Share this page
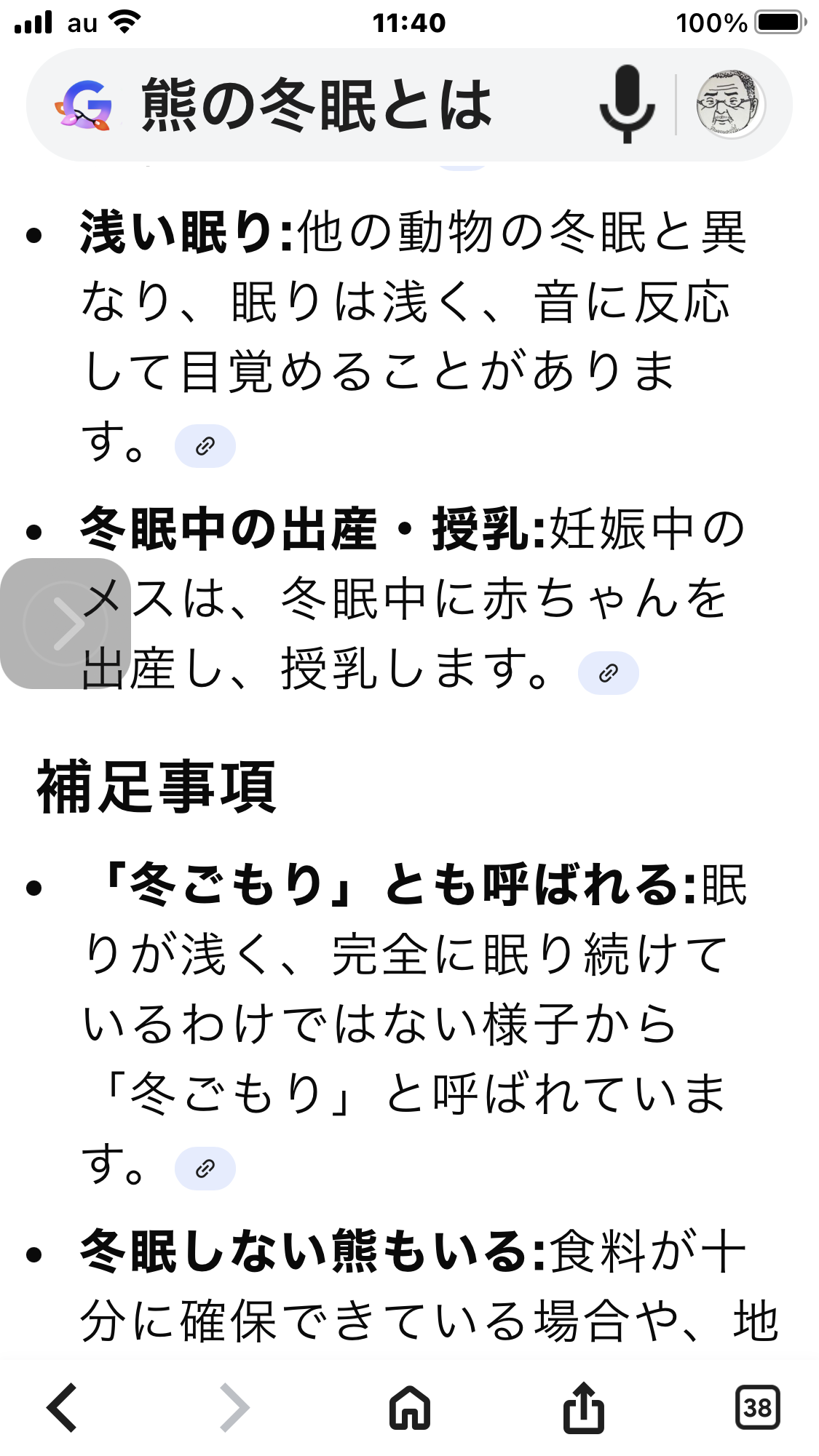819x1456 pixels. point(583,1408)
